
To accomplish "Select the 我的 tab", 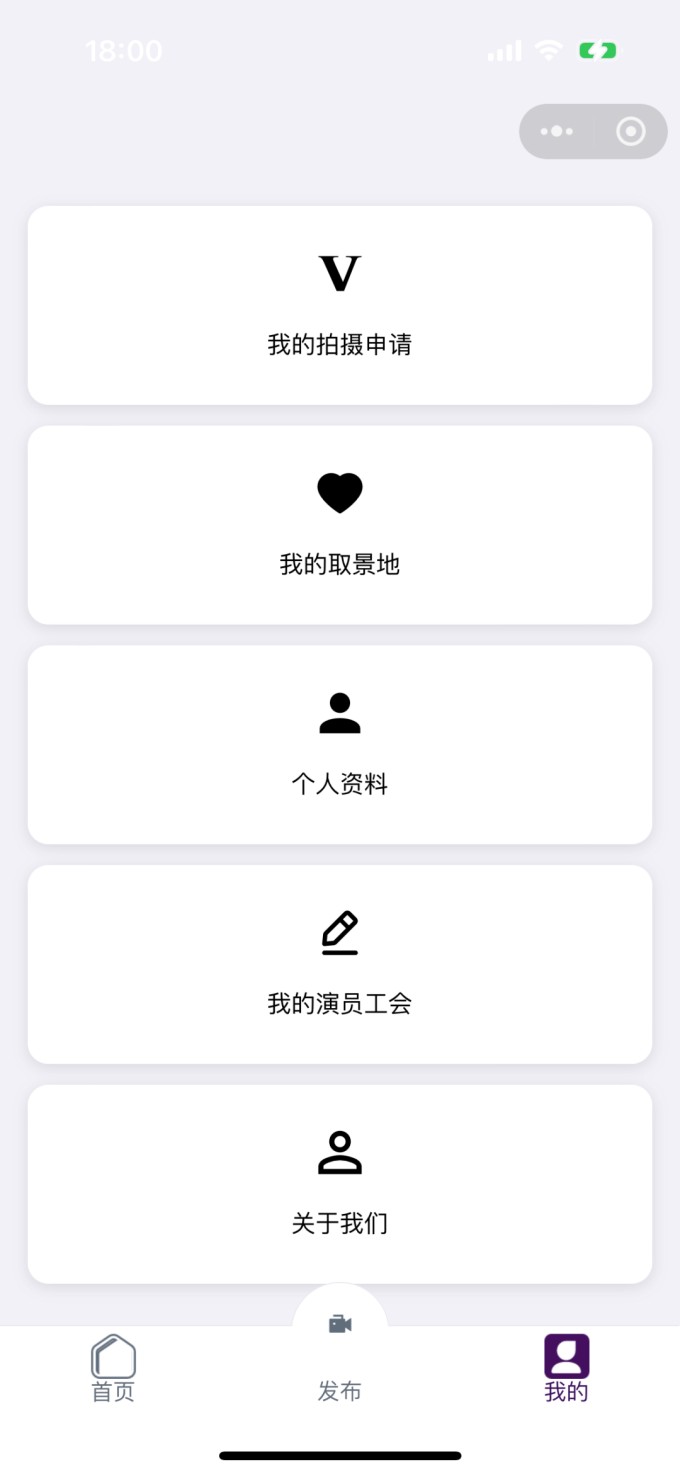I will click(x=566, y=1368).
